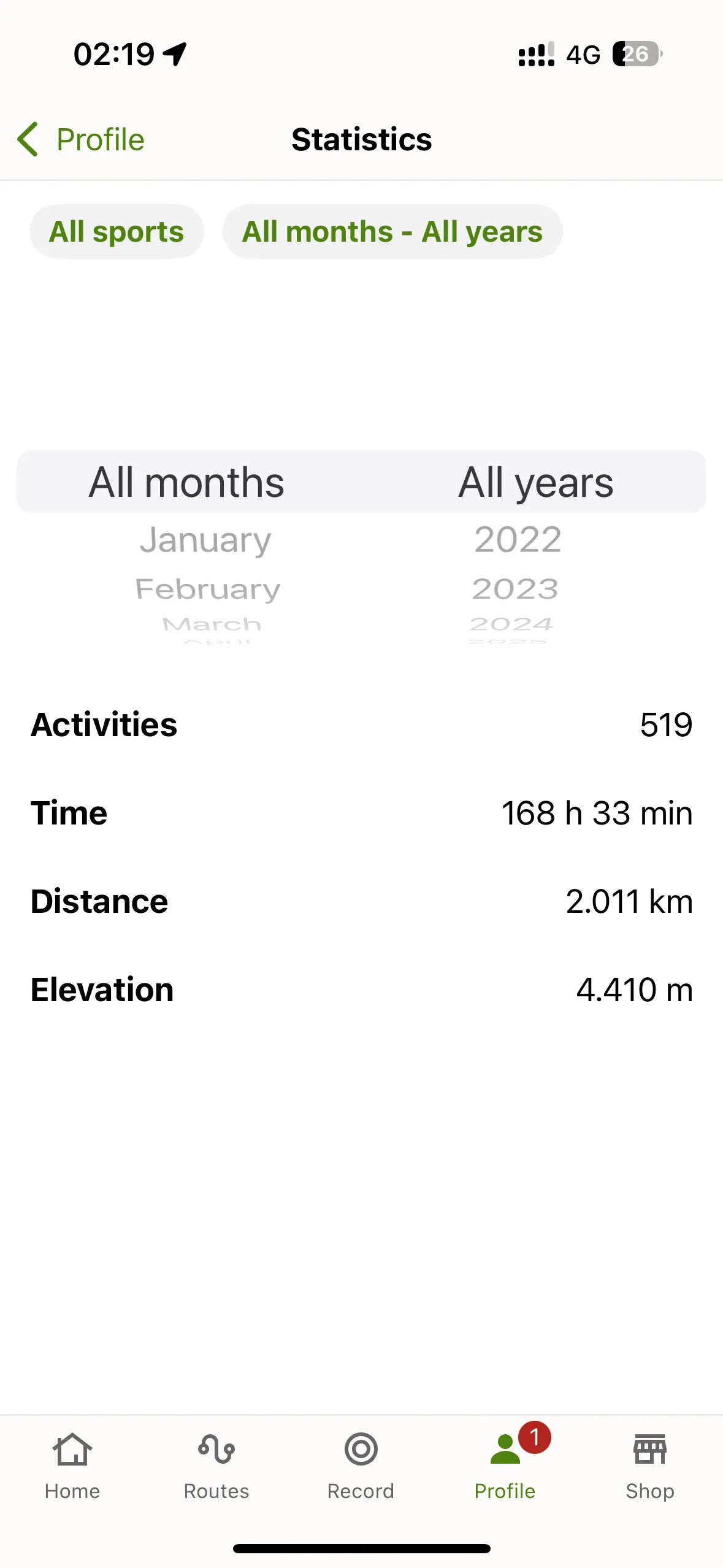The image size is (723, 1568).
Task: Select 2023 in the year picker
Action: tap(515, 588)
